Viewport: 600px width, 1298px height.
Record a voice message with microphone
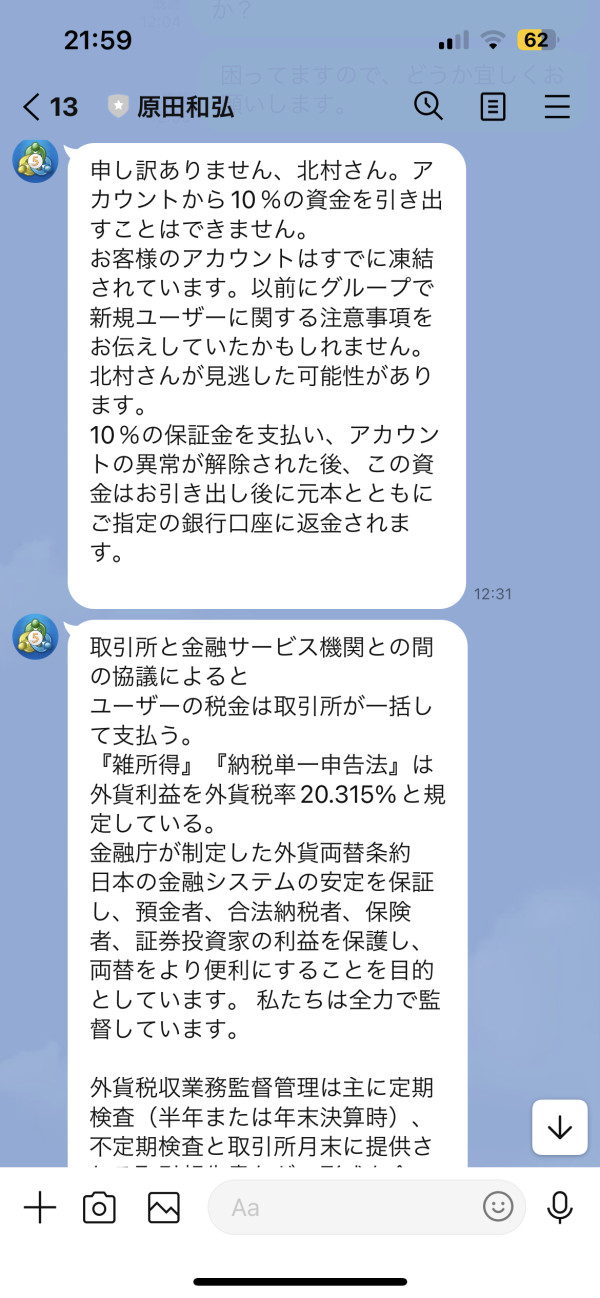(x=560, y=1208)
